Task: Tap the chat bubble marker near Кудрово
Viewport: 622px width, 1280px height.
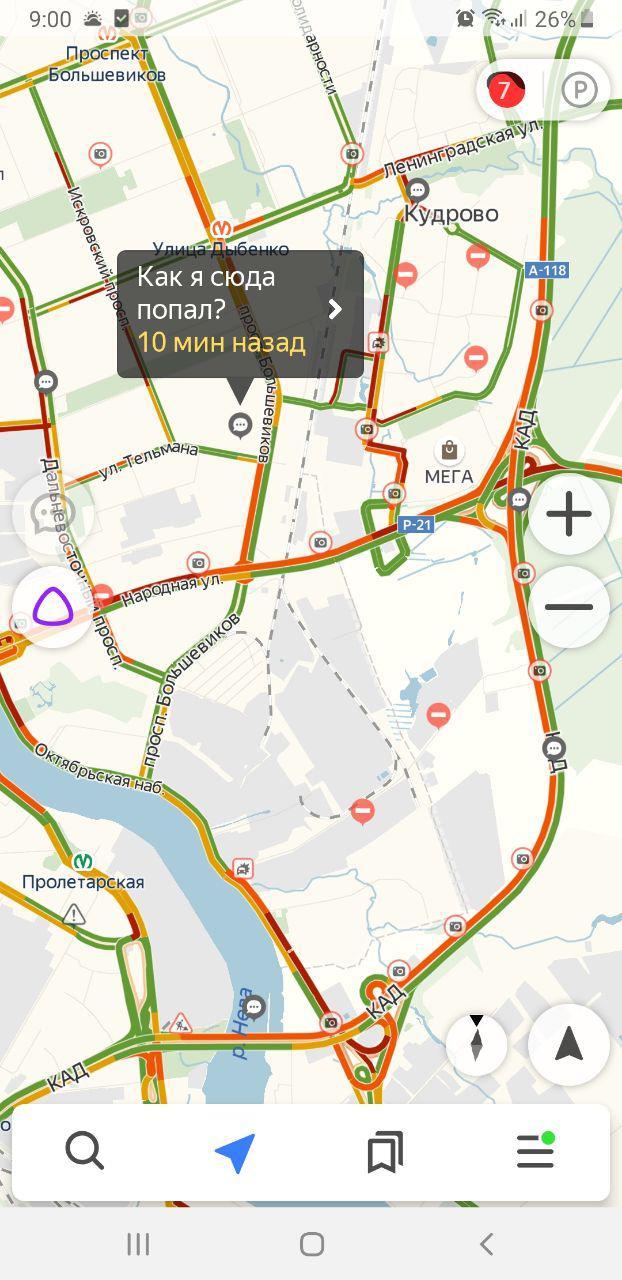Action: [418, 189]
